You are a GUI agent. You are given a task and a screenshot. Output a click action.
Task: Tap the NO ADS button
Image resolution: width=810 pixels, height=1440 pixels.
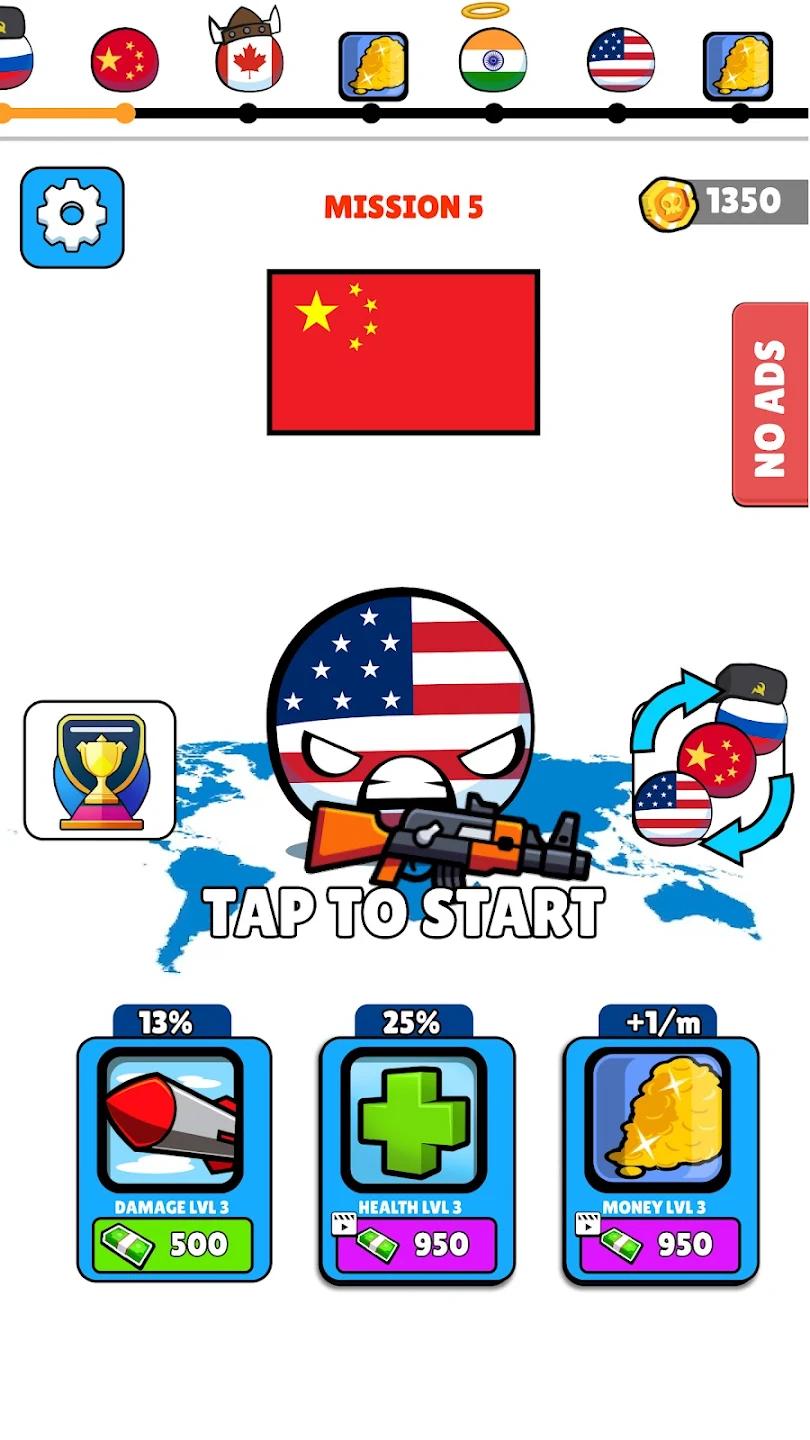pyautogui.click(x=770, y=406)
